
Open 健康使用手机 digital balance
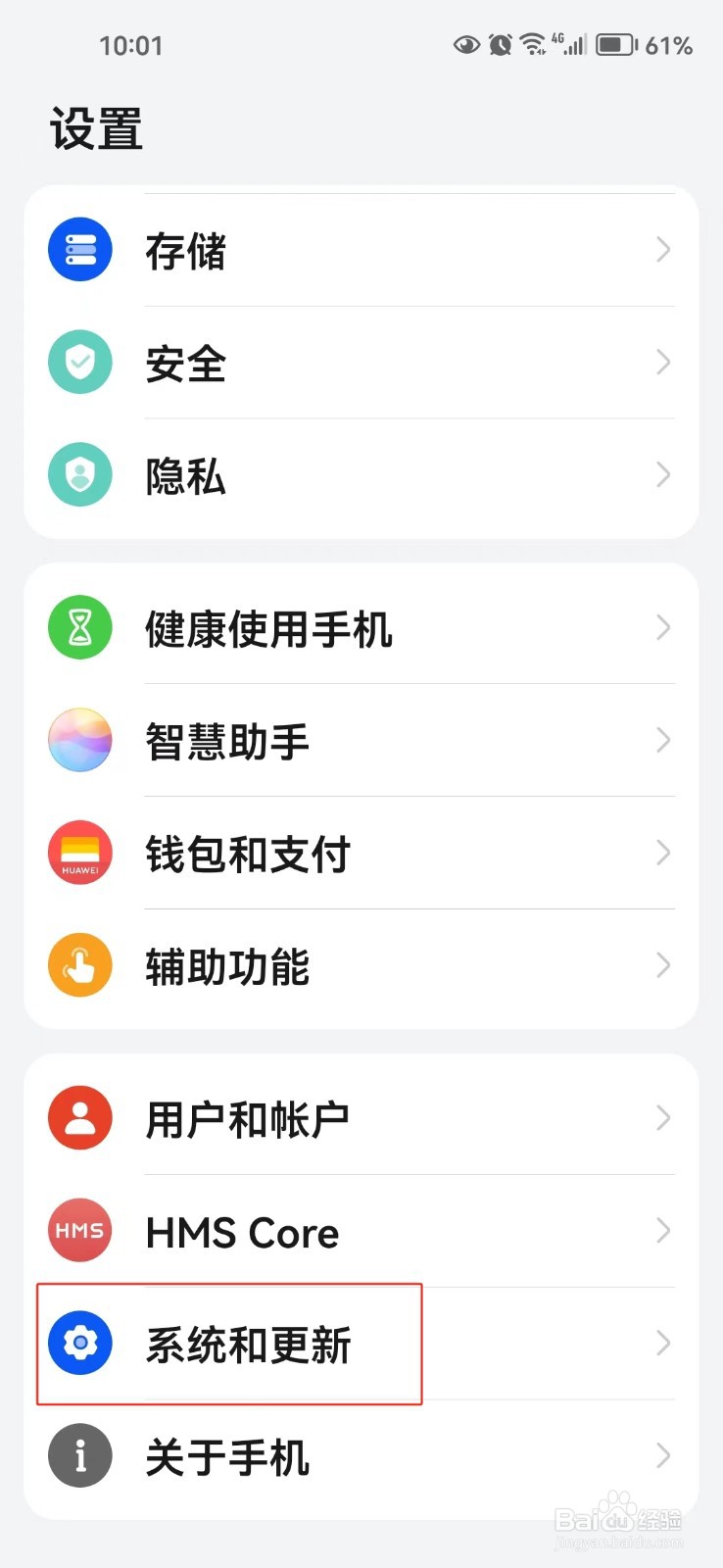[x=361, y=627]
